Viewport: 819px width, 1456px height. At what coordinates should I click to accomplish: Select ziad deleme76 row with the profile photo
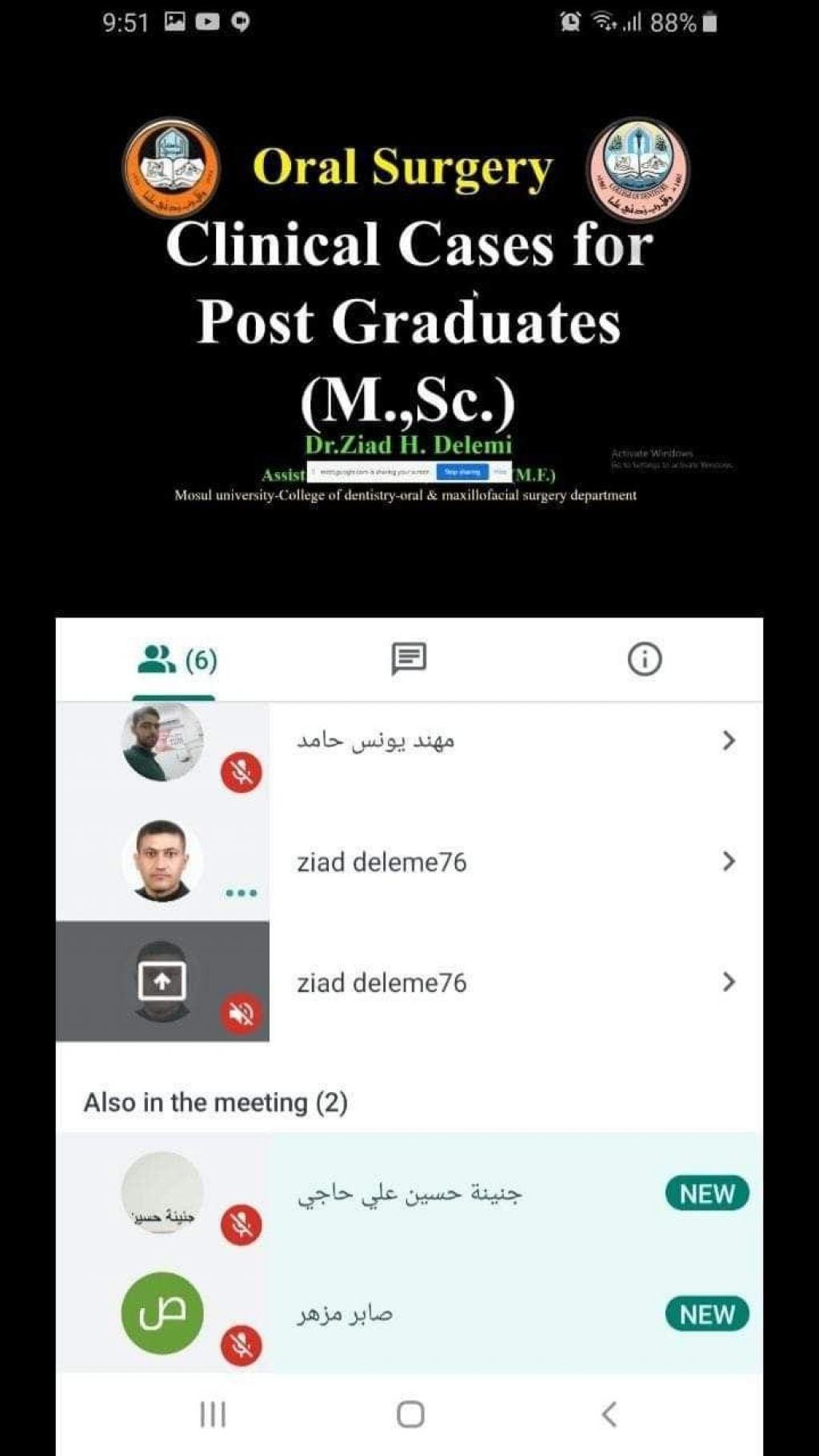click(x=512, y=862)
